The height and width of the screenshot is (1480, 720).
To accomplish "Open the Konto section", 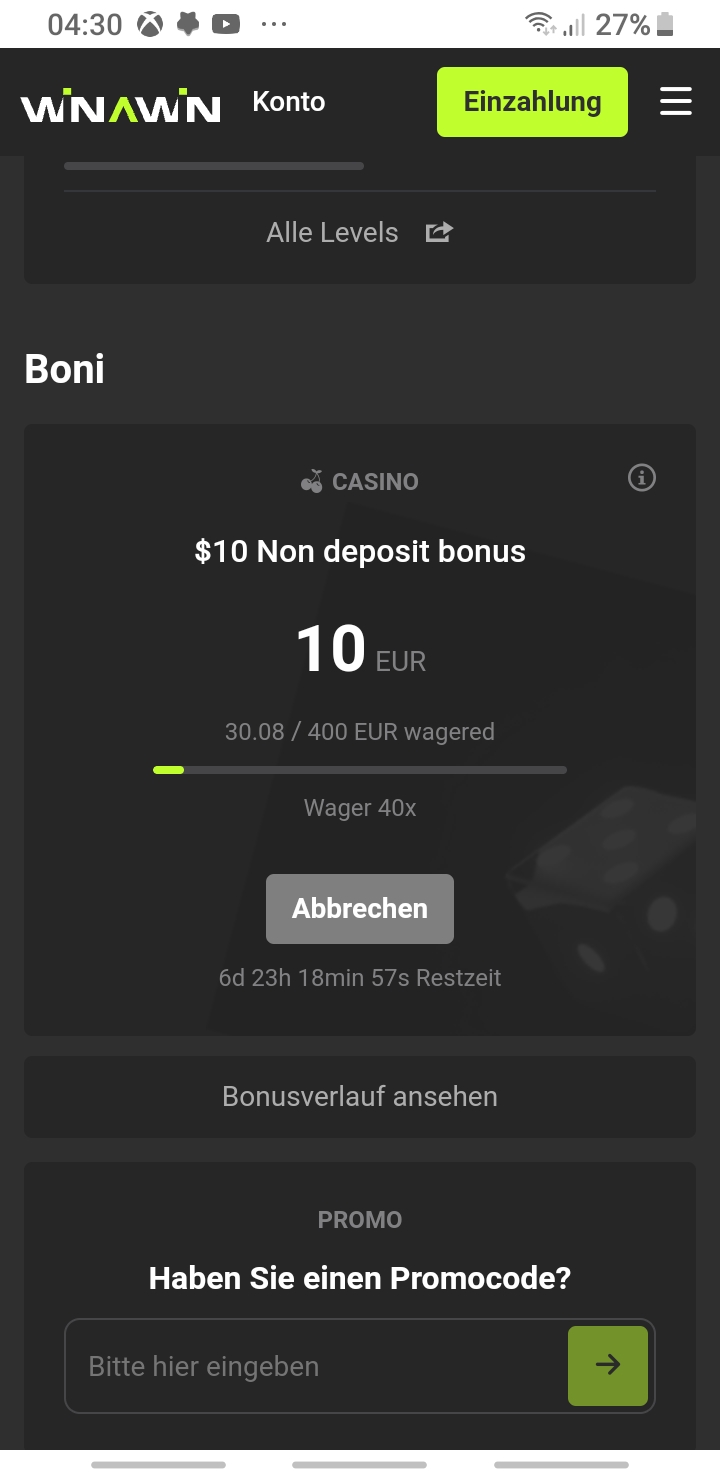I will point(288,101).
